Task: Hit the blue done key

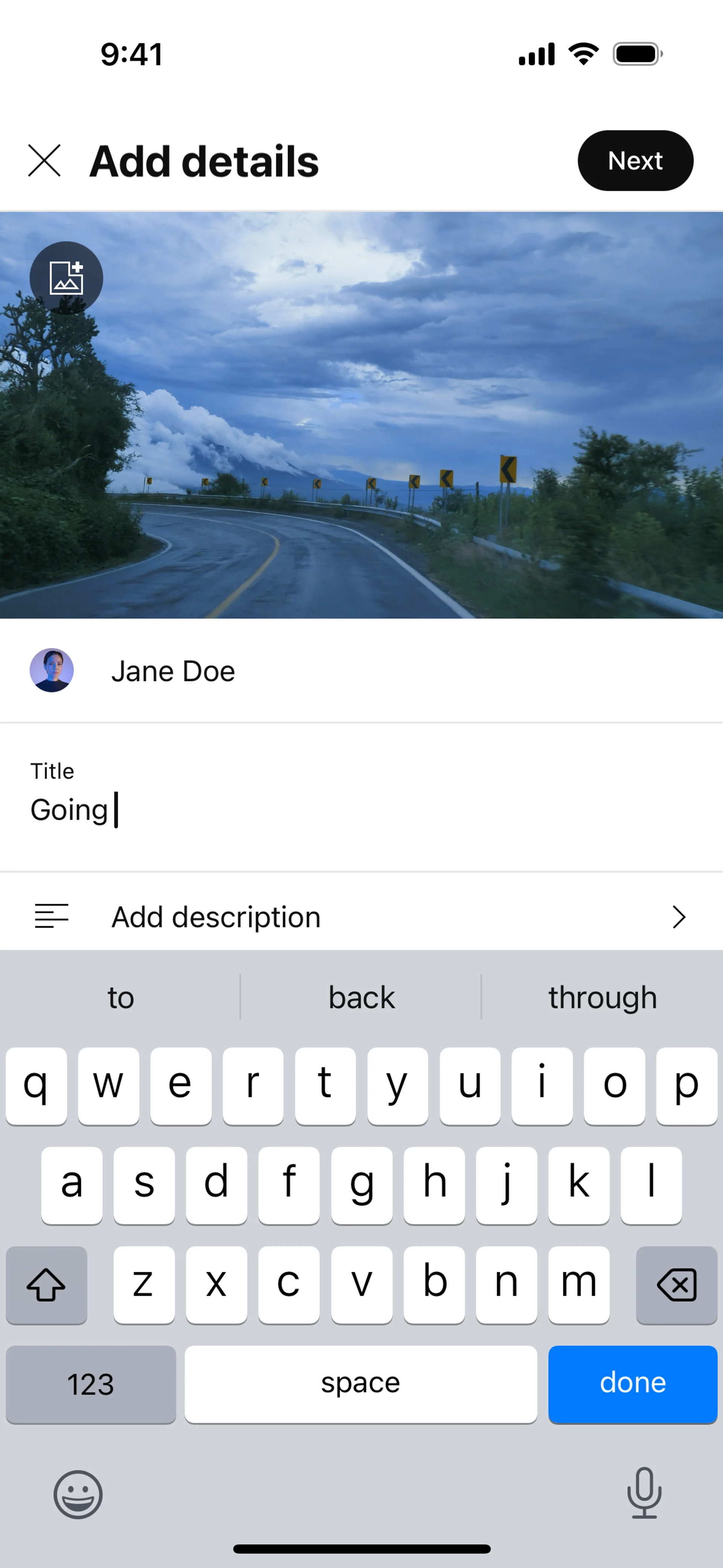Action: tap(632, 1383)
